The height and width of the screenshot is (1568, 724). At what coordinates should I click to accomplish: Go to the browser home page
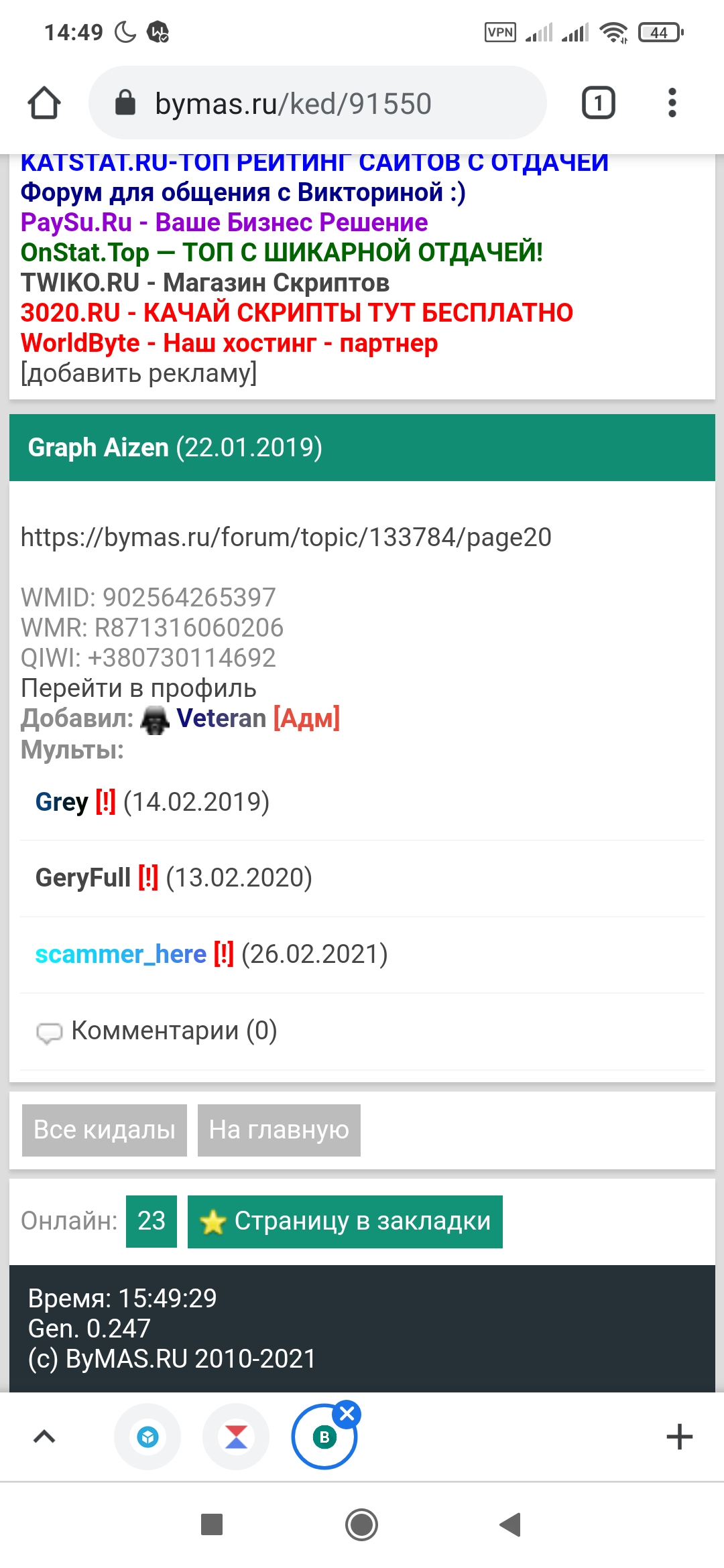pyautogui.click(x=44, y=103)
